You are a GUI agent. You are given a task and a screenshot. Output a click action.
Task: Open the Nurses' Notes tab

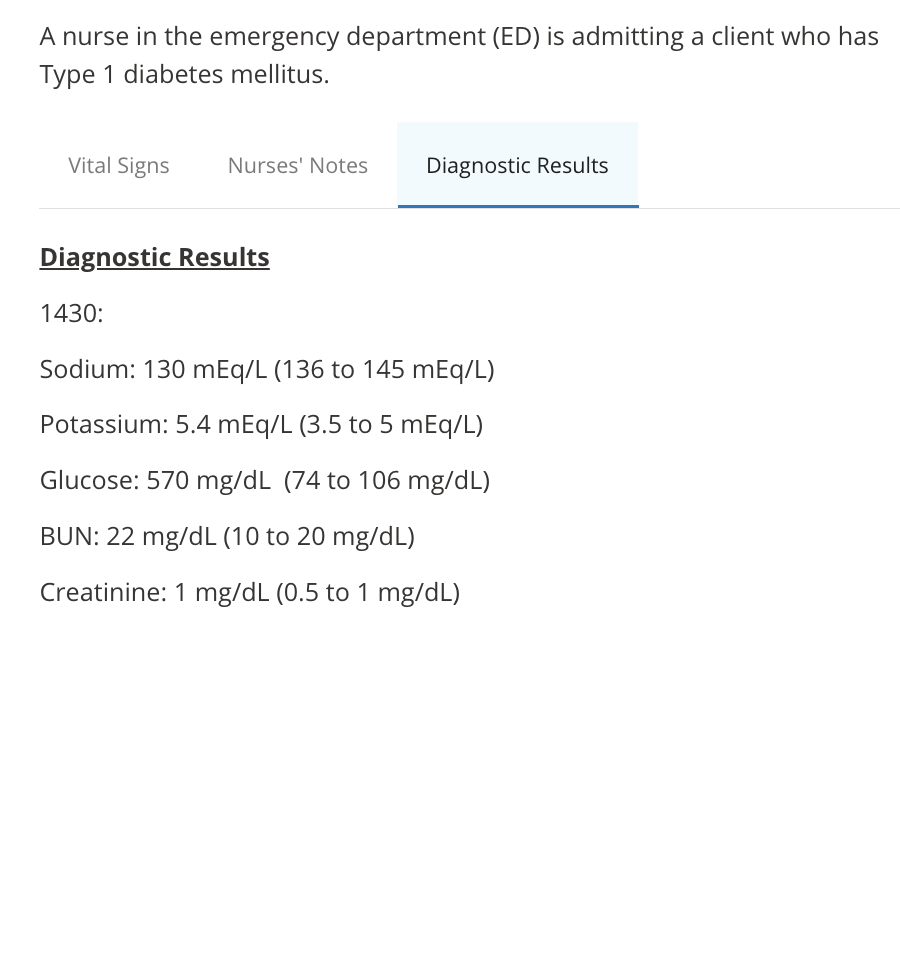pos(297,166)
